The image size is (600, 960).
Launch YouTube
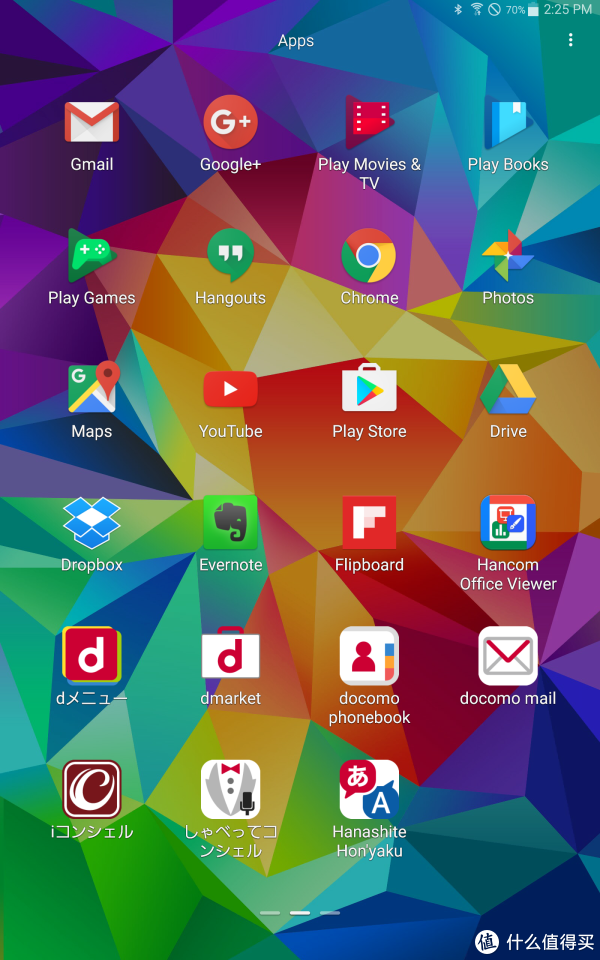[x=231, y=390]
